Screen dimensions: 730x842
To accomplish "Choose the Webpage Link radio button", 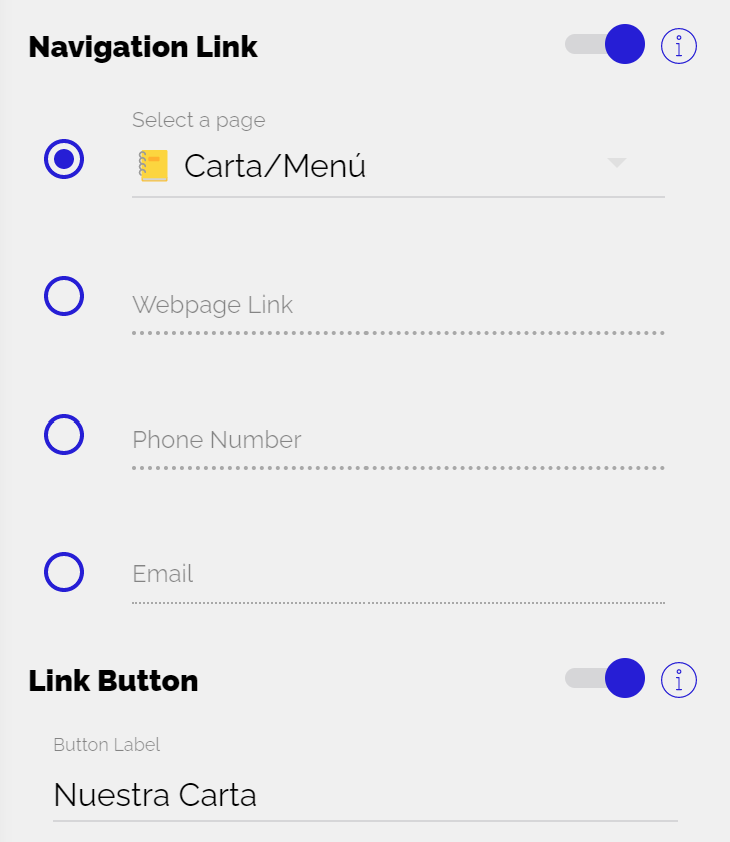I will [64, 296].
